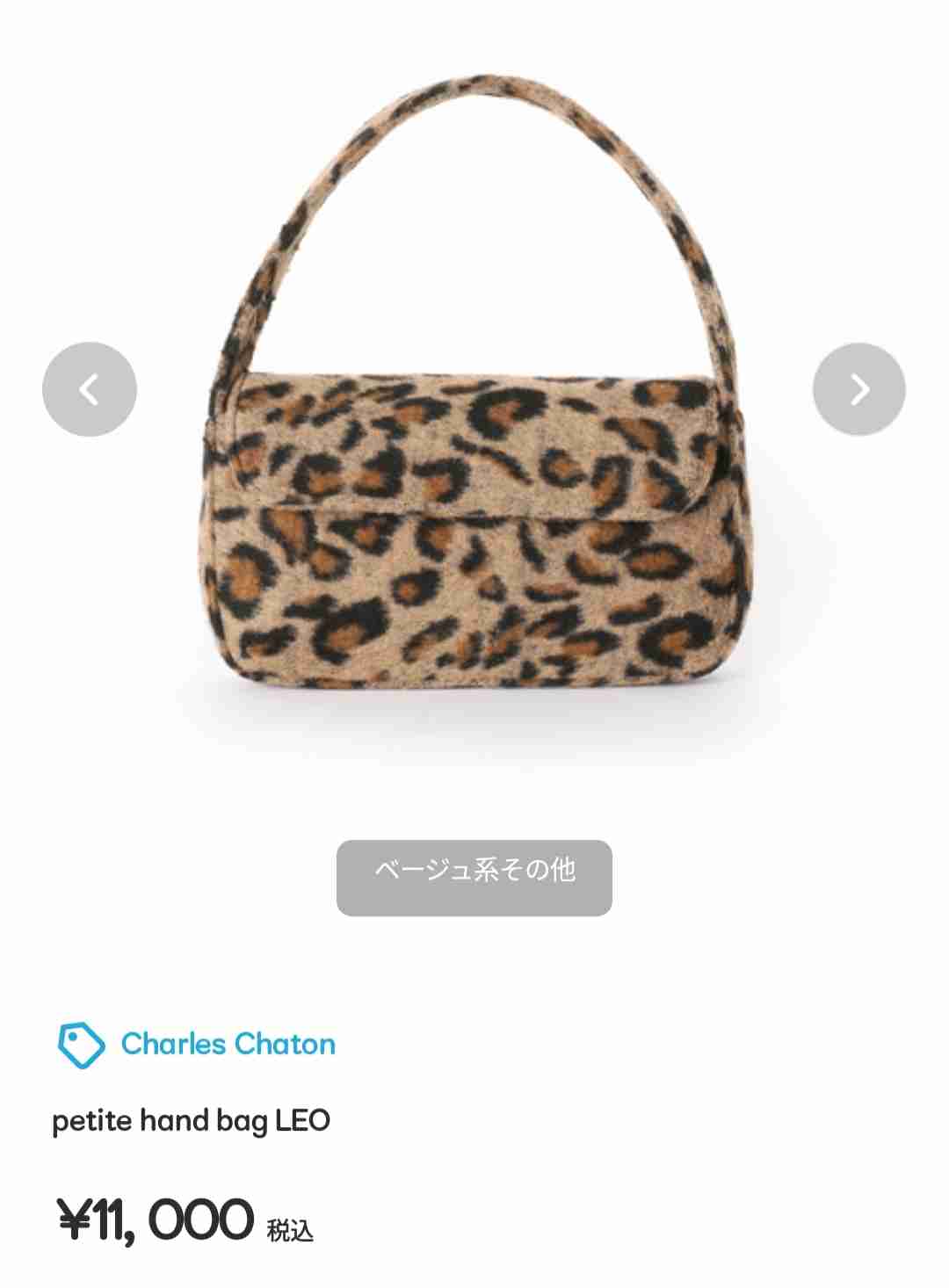Show the previous product image
949x1288 pixels.
pos(90,389)
